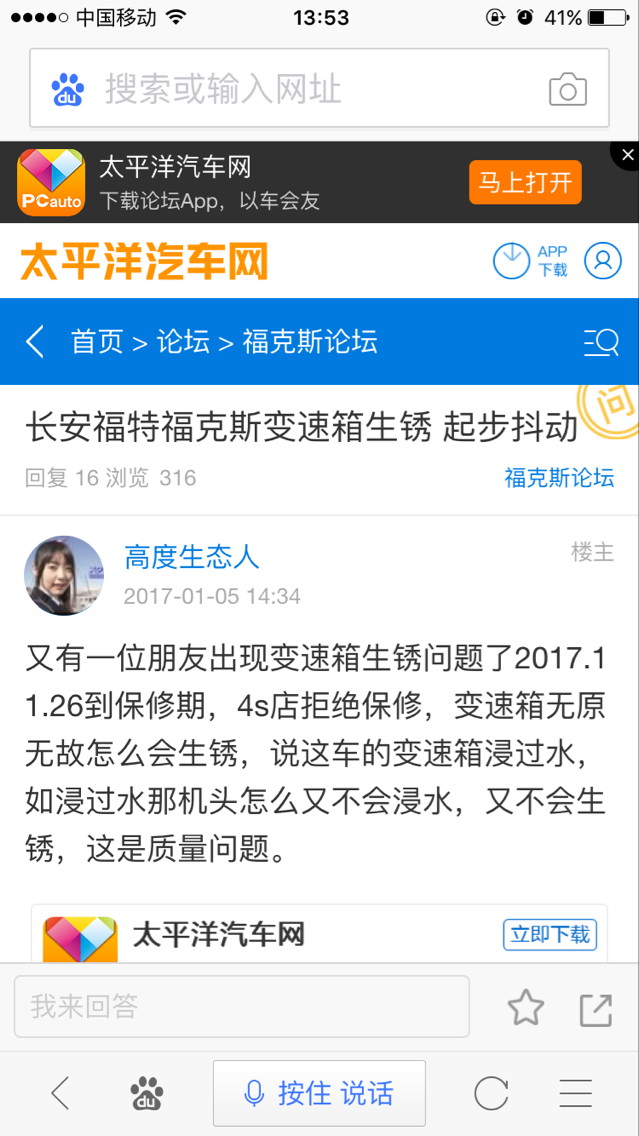Image resolution: width=639 pixels, height=1136 pixels.
Task: Go back with the blue bar arrow
Action: 35,342
